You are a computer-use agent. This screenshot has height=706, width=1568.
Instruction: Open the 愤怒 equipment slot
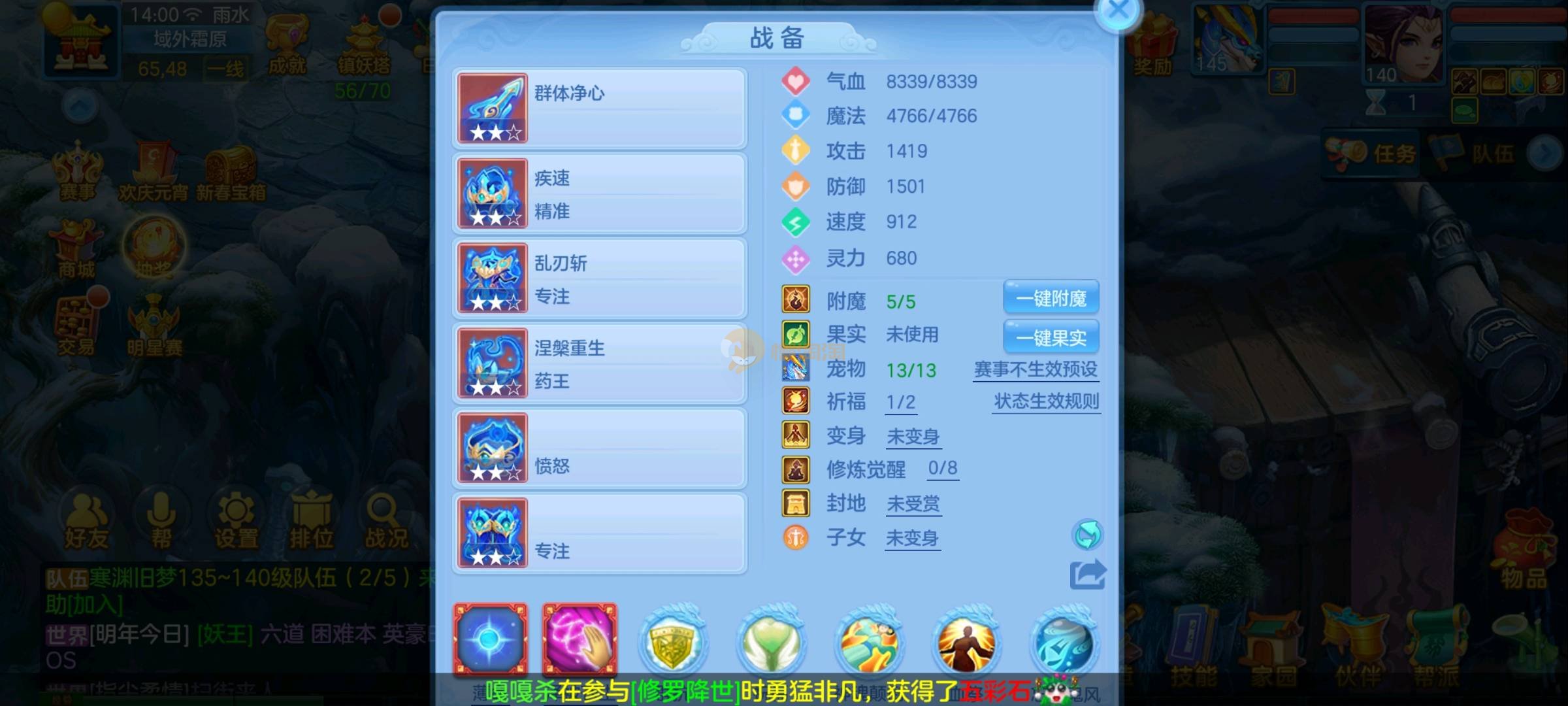pyautogui.click(x=599, y=448)
